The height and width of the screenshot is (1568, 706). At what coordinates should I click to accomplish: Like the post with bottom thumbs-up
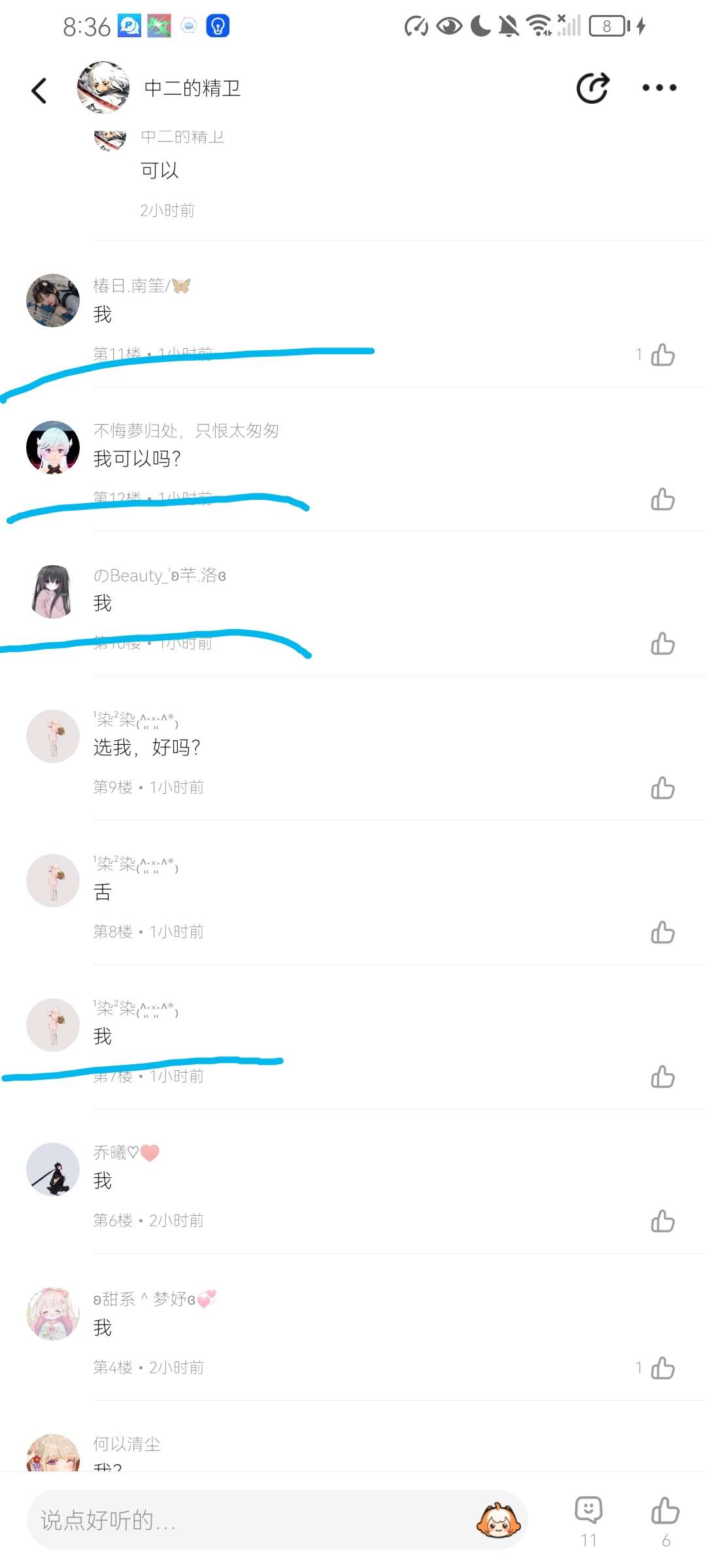(665, 1511)
